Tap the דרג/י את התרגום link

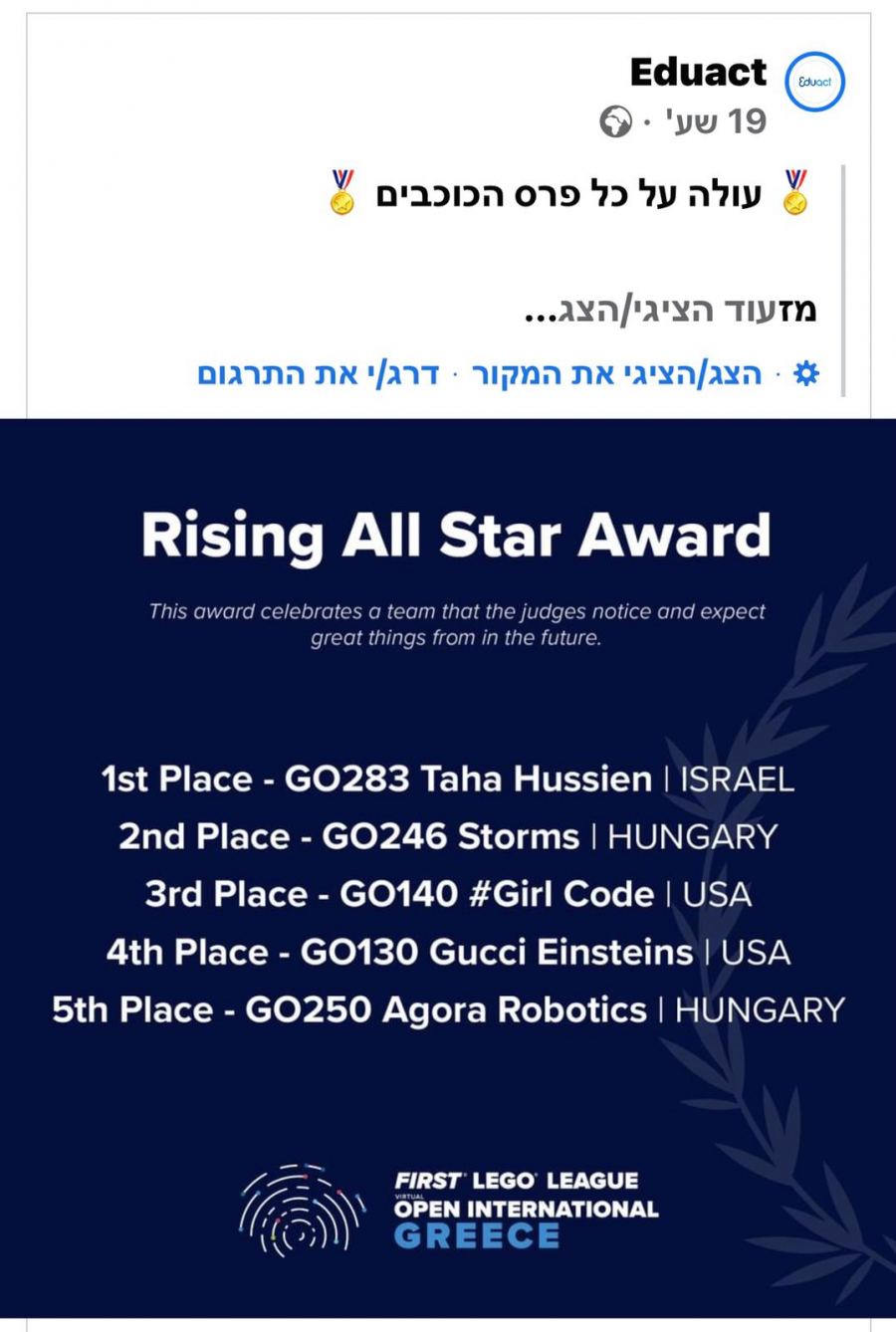[319, 374]
